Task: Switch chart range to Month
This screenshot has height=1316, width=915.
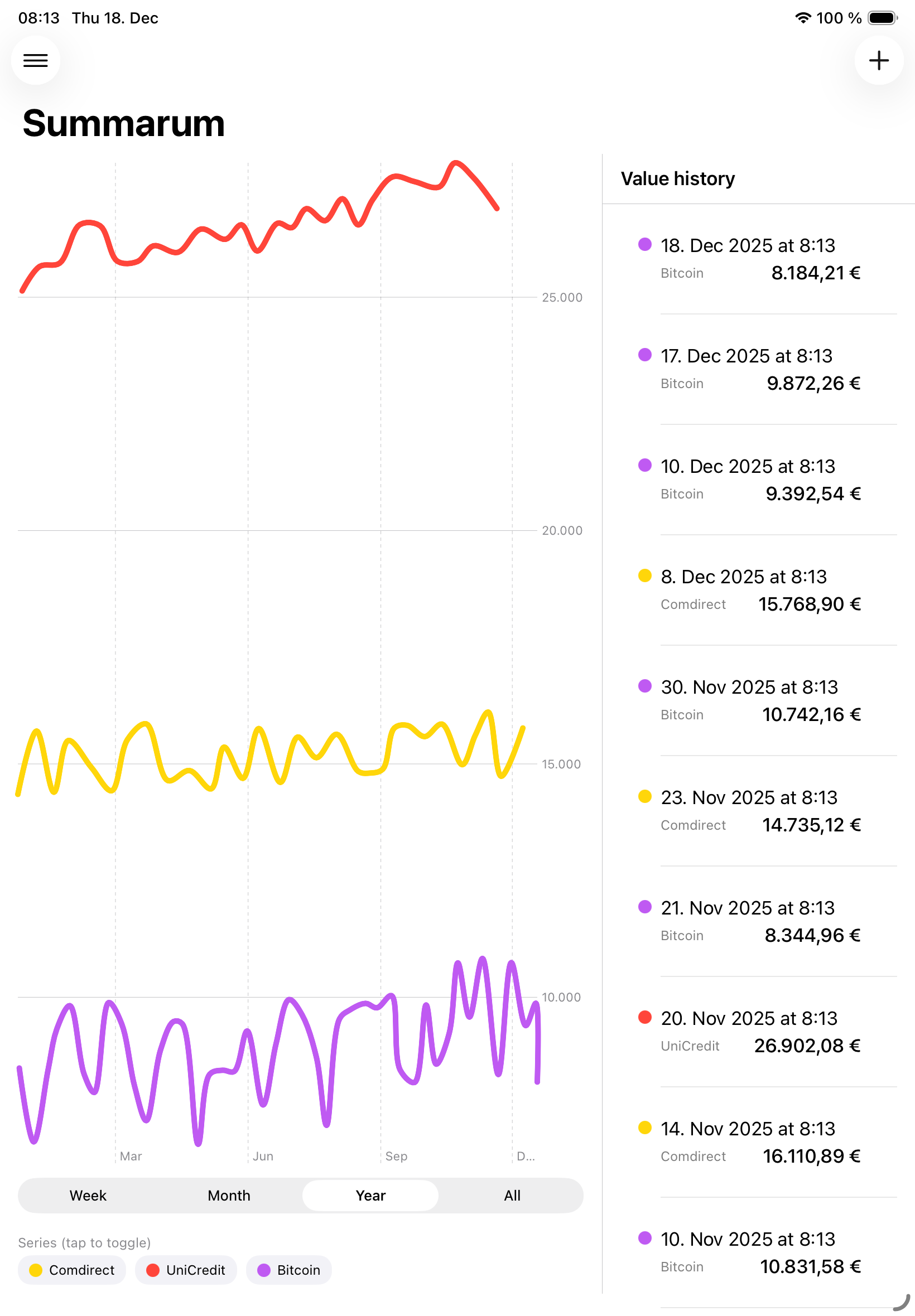Action: click(229, 1195)
